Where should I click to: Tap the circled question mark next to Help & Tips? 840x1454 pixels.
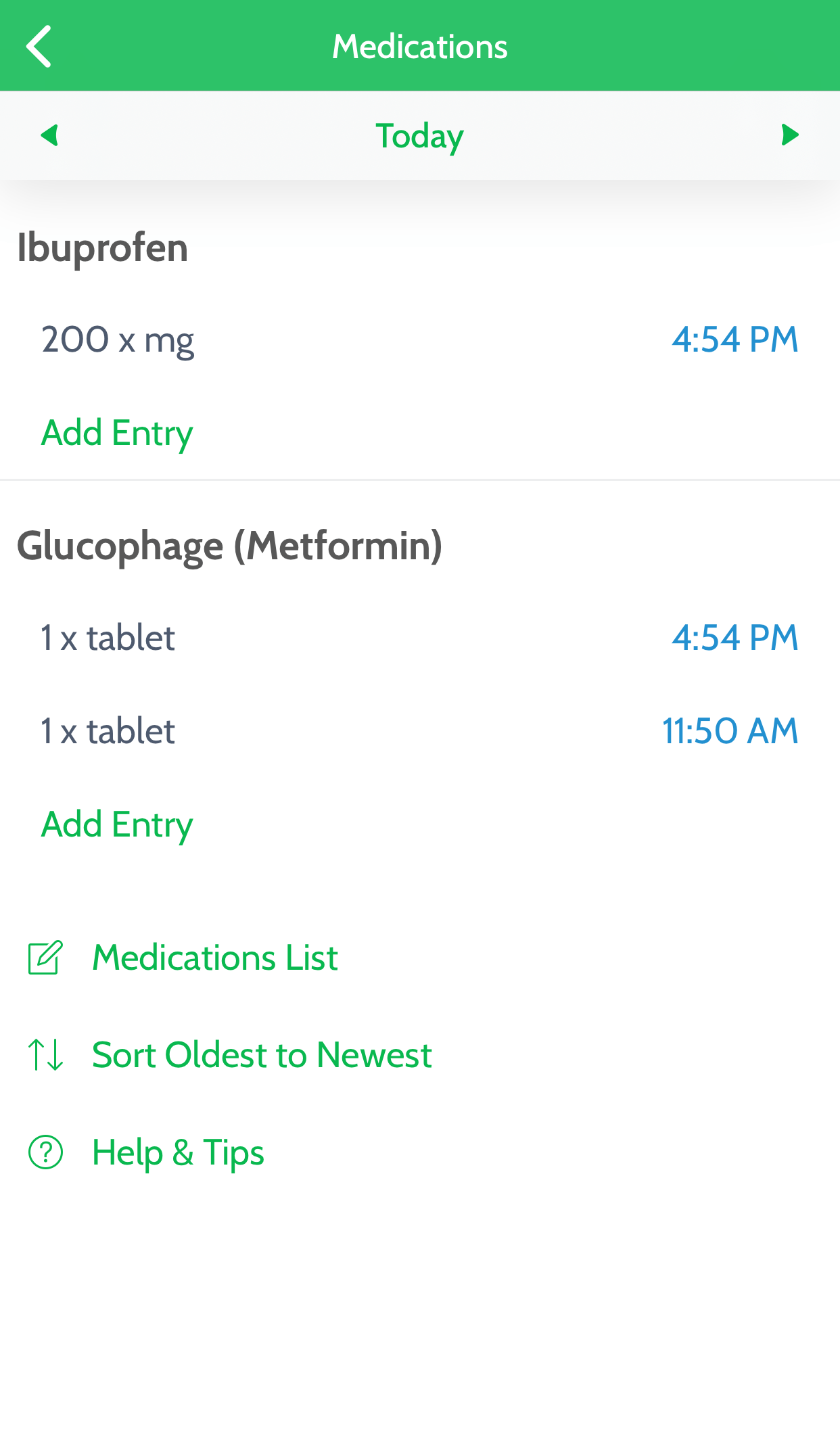45,1152
